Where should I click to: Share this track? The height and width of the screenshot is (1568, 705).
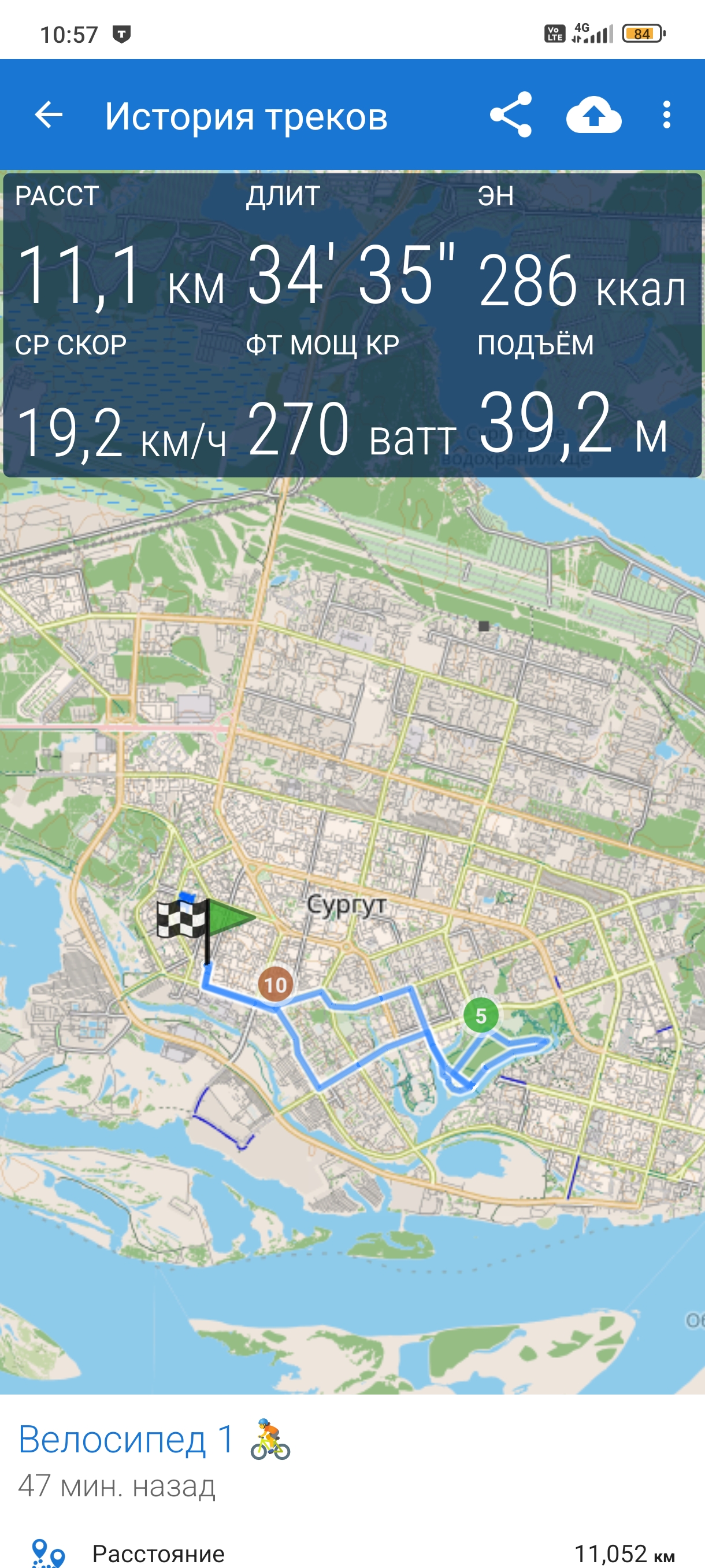(511, 114)
